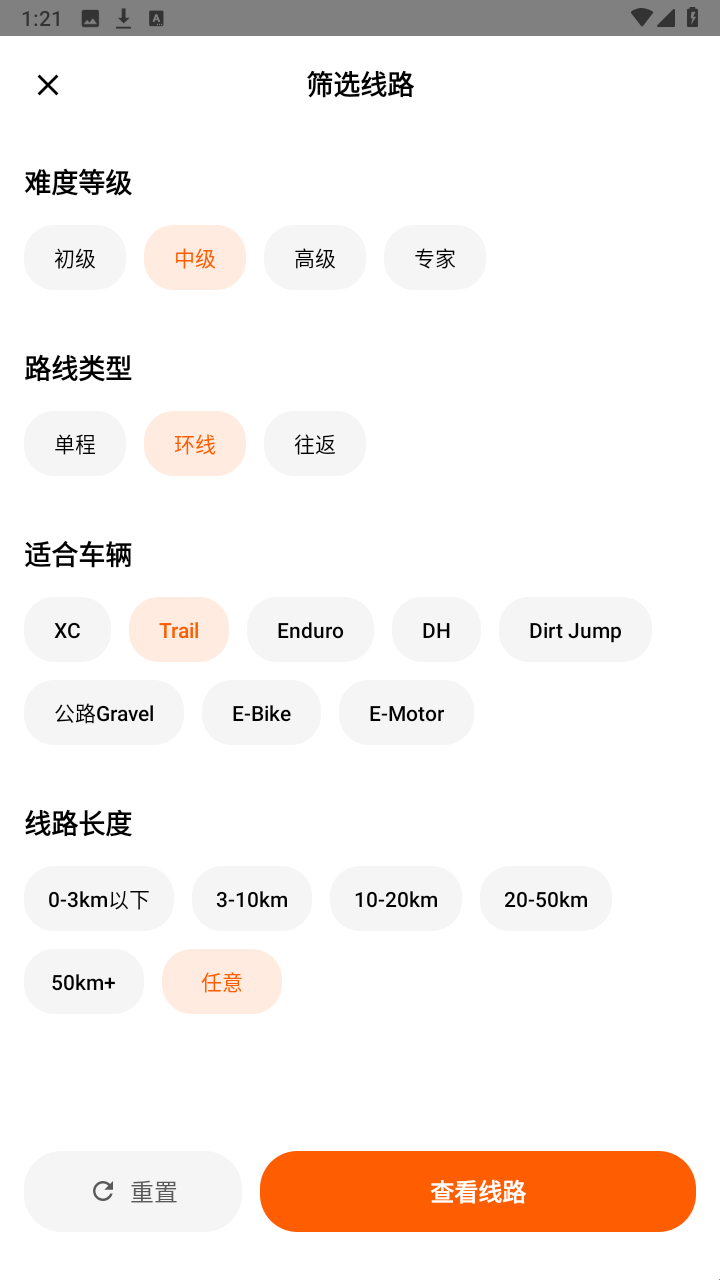Close the 筛选线路 filter screen

tap(48, 85)
